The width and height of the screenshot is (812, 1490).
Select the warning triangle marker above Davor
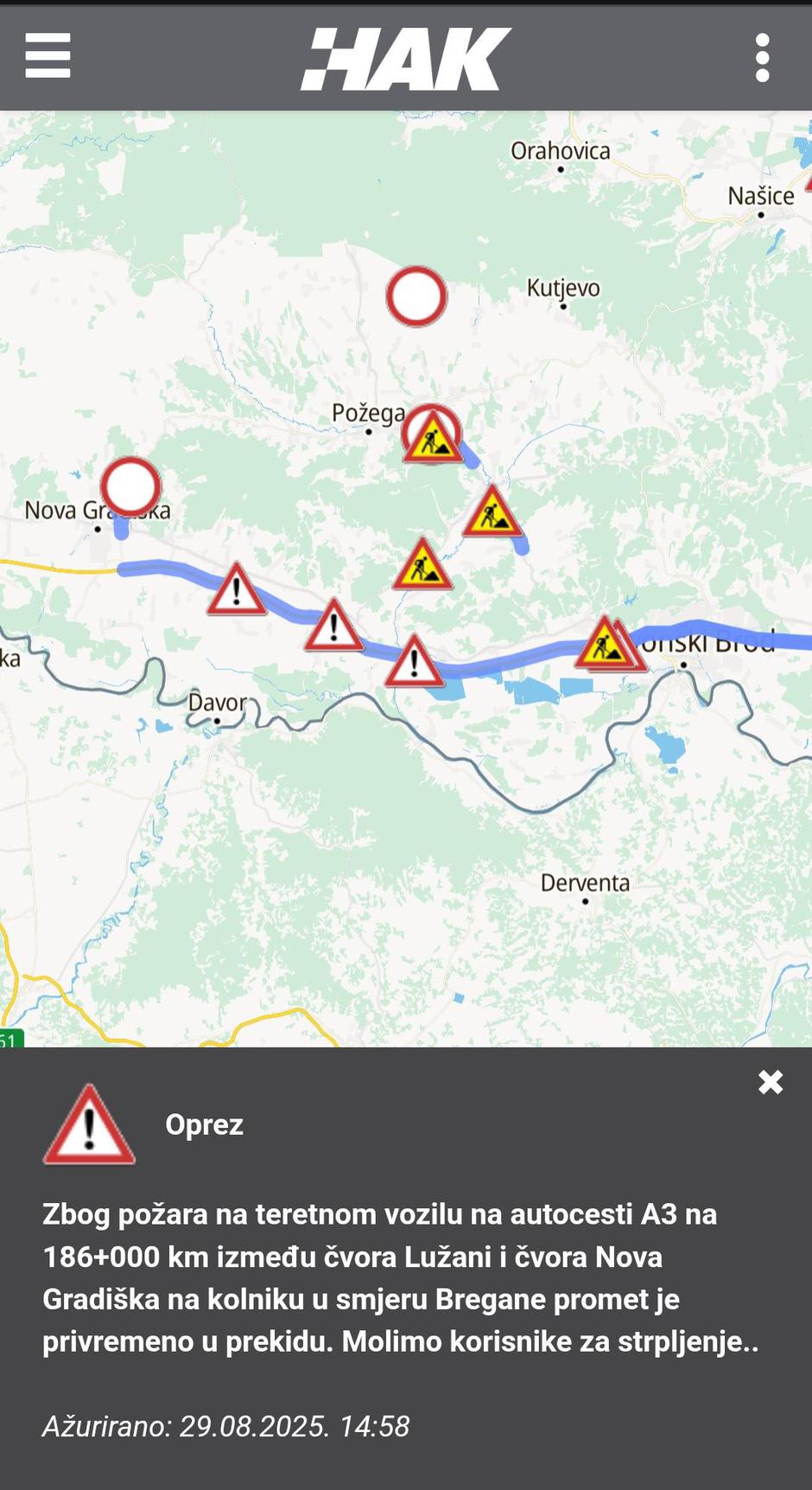237,592
